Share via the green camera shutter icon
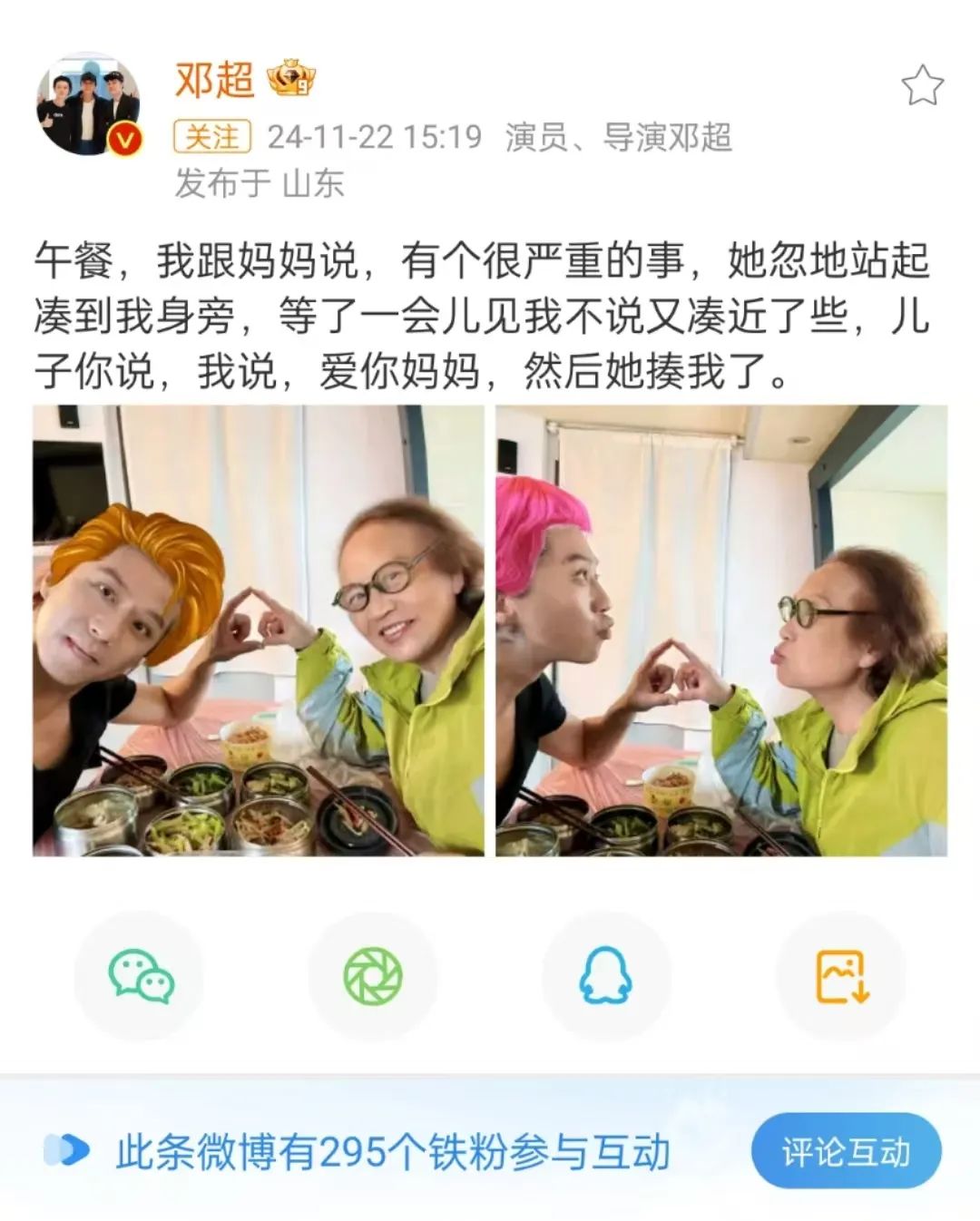 click(x=373, y=976)
